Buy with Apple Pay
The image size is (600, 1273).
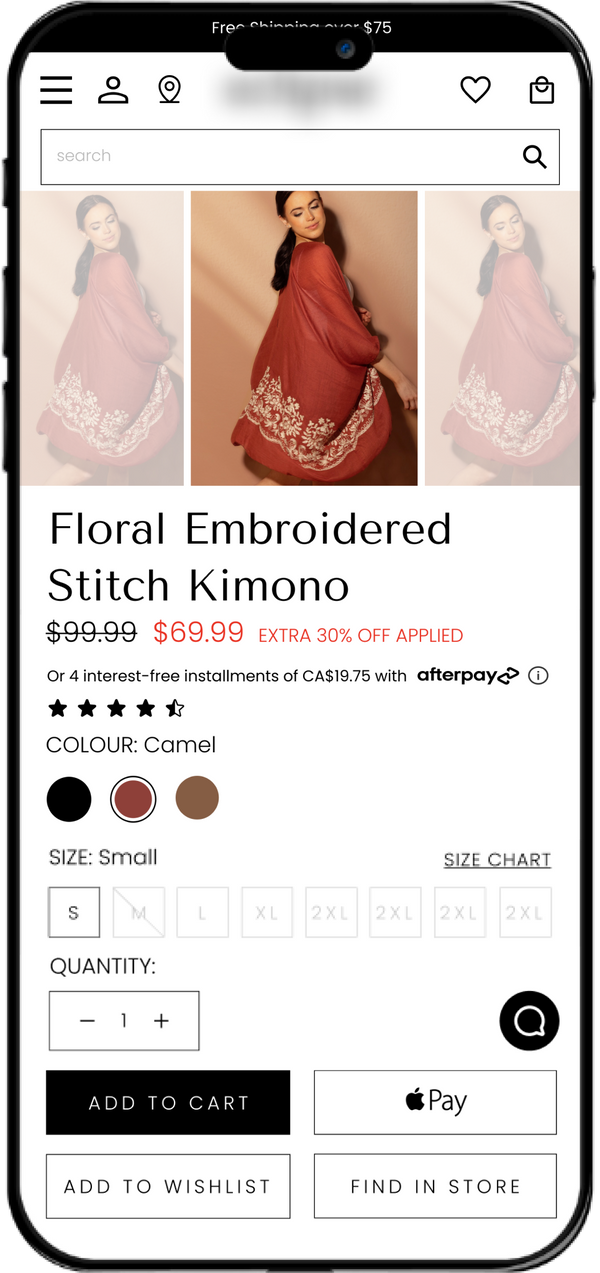(435, 1103)
